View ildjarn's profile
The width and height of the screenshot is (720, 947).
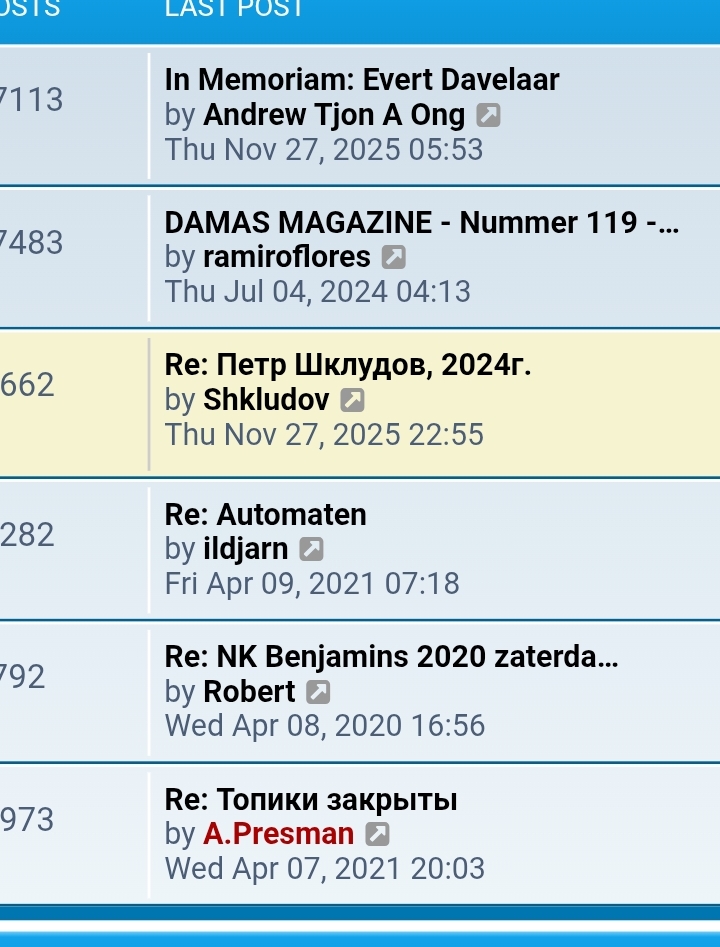click(245, 549)
